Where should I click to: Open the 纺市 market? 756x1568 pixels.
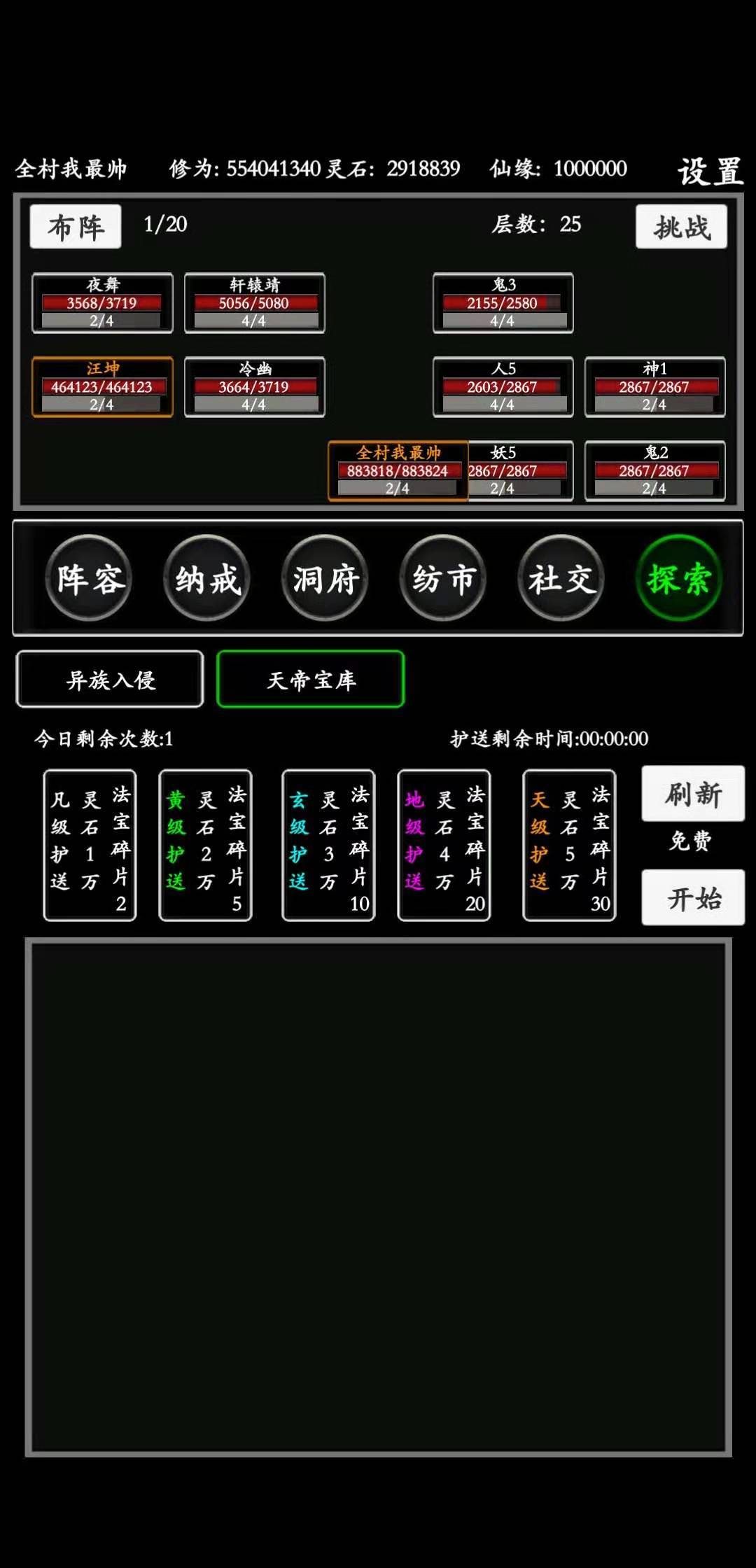pyautogui.click(x=443, y=578)
